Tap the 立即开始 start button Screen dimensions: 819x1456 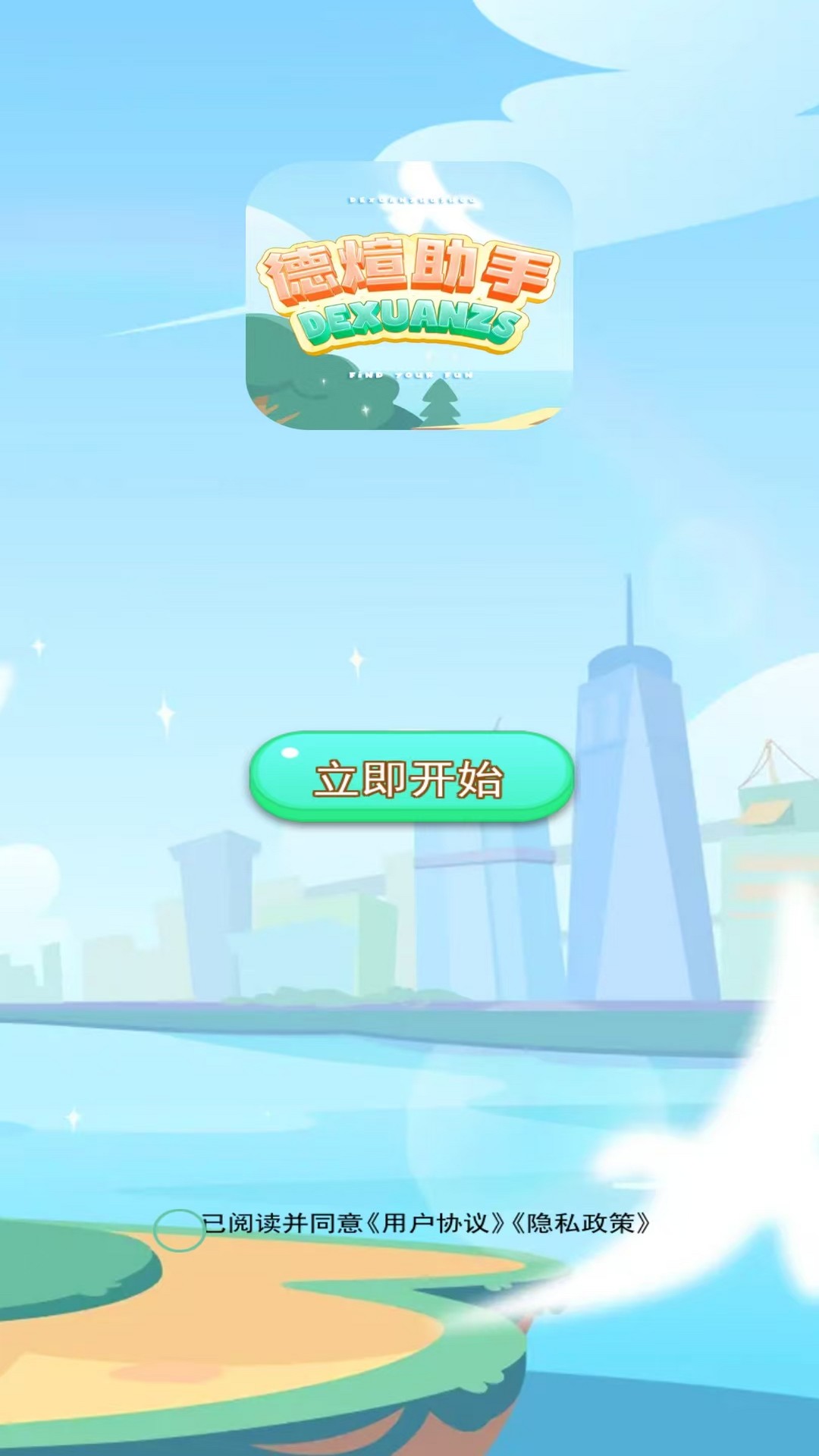(x=410, y=777)
